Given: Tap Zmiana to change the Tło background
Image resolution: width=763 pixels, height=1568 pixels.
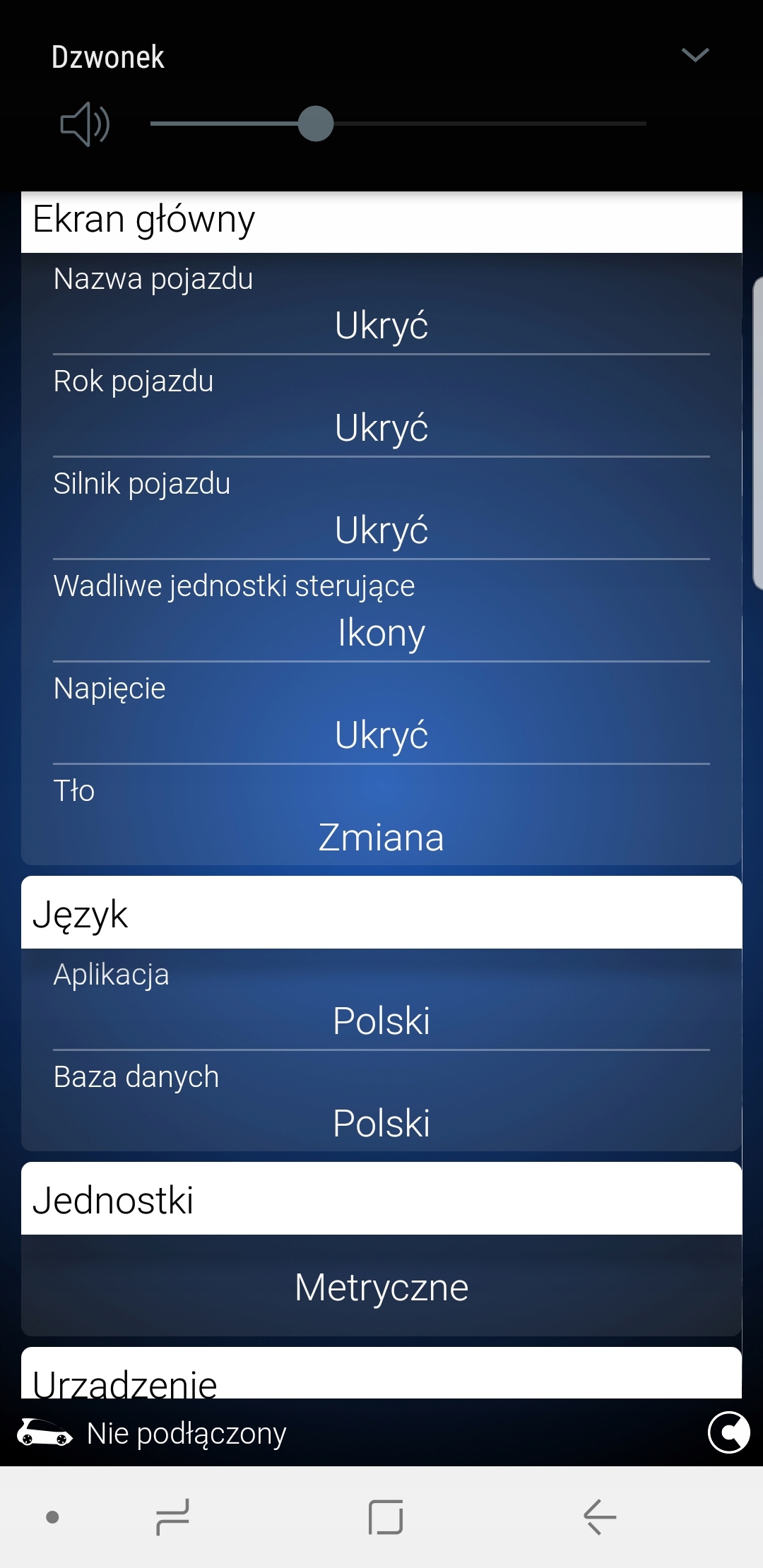Looking at the screenshot, I should pyautogui.click(x=381, y=838).
